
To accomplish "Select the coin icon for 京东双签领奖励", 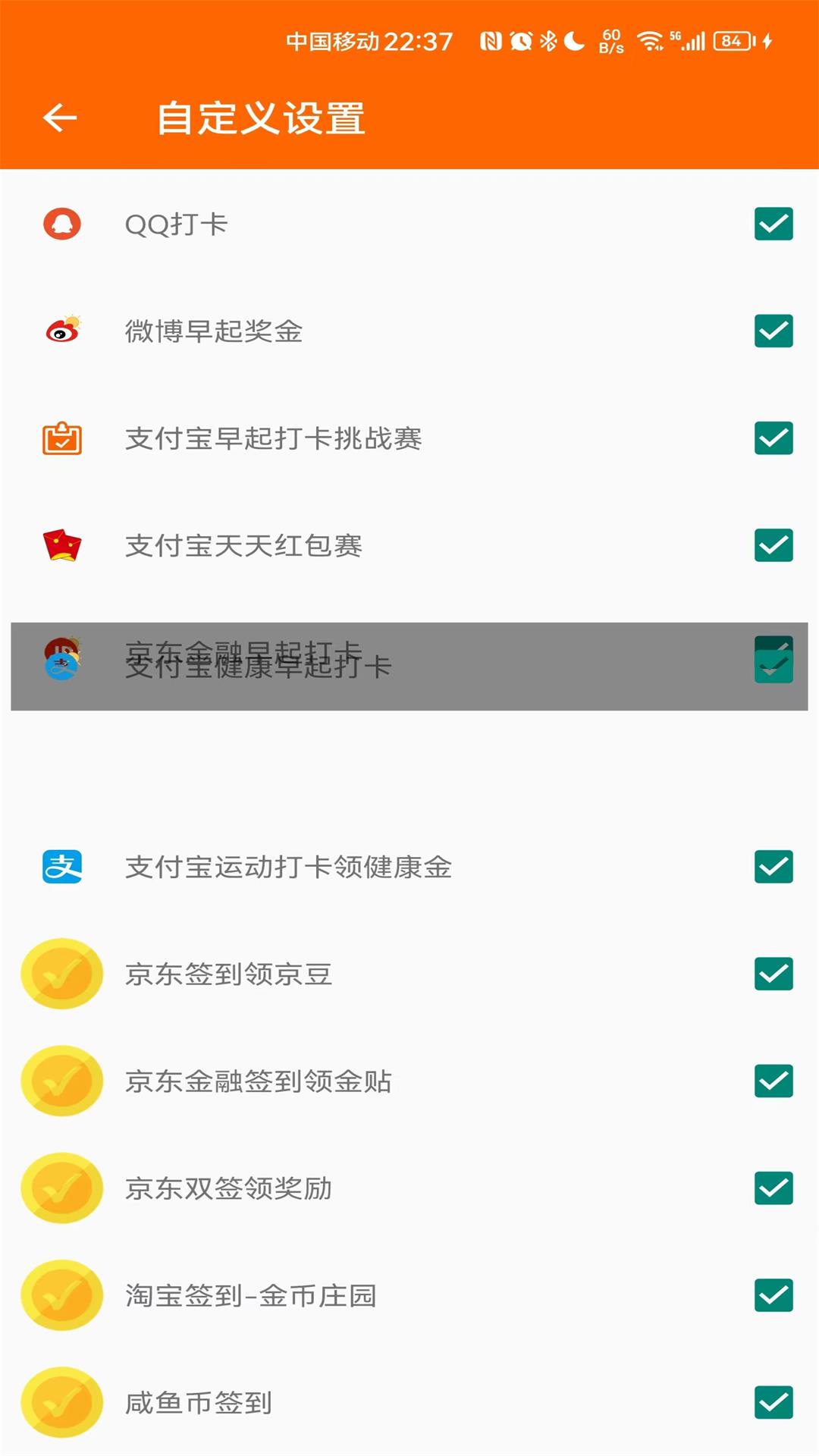I will [63, 1188].
